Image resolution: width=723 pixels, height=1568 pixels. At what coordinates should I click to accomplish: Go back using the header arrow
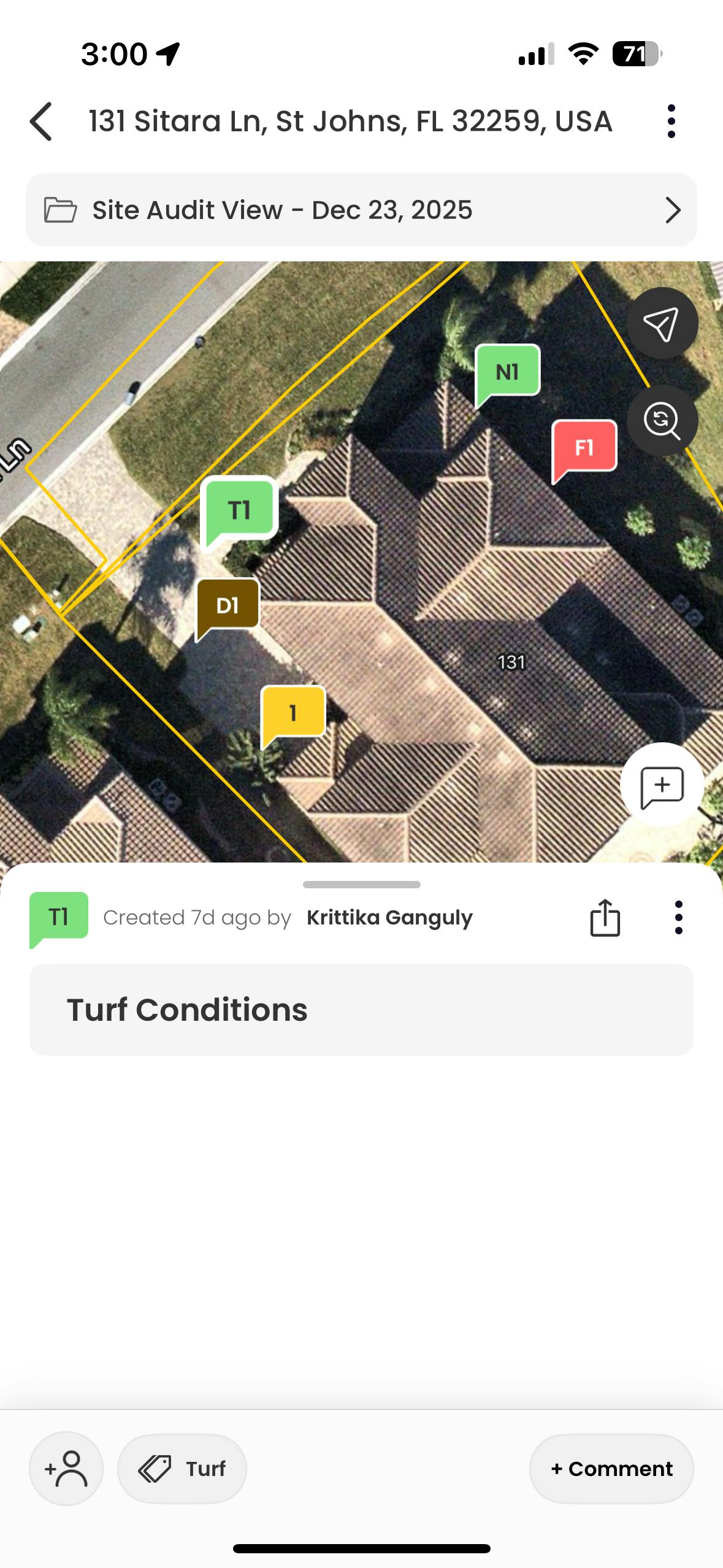point(41,121)
